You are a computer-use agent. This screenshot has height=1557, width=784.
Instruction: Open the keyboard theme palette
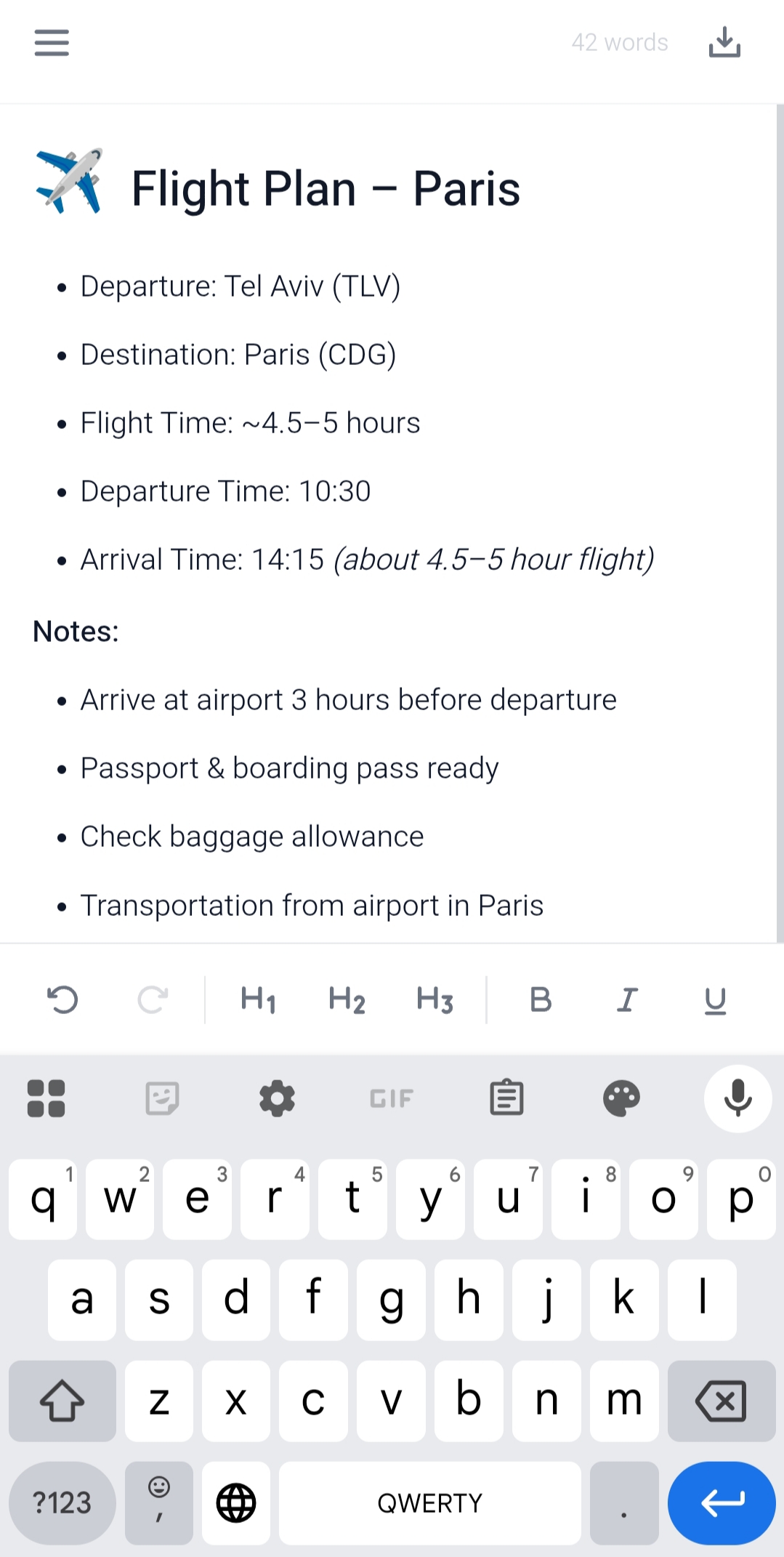(621, 1098)
